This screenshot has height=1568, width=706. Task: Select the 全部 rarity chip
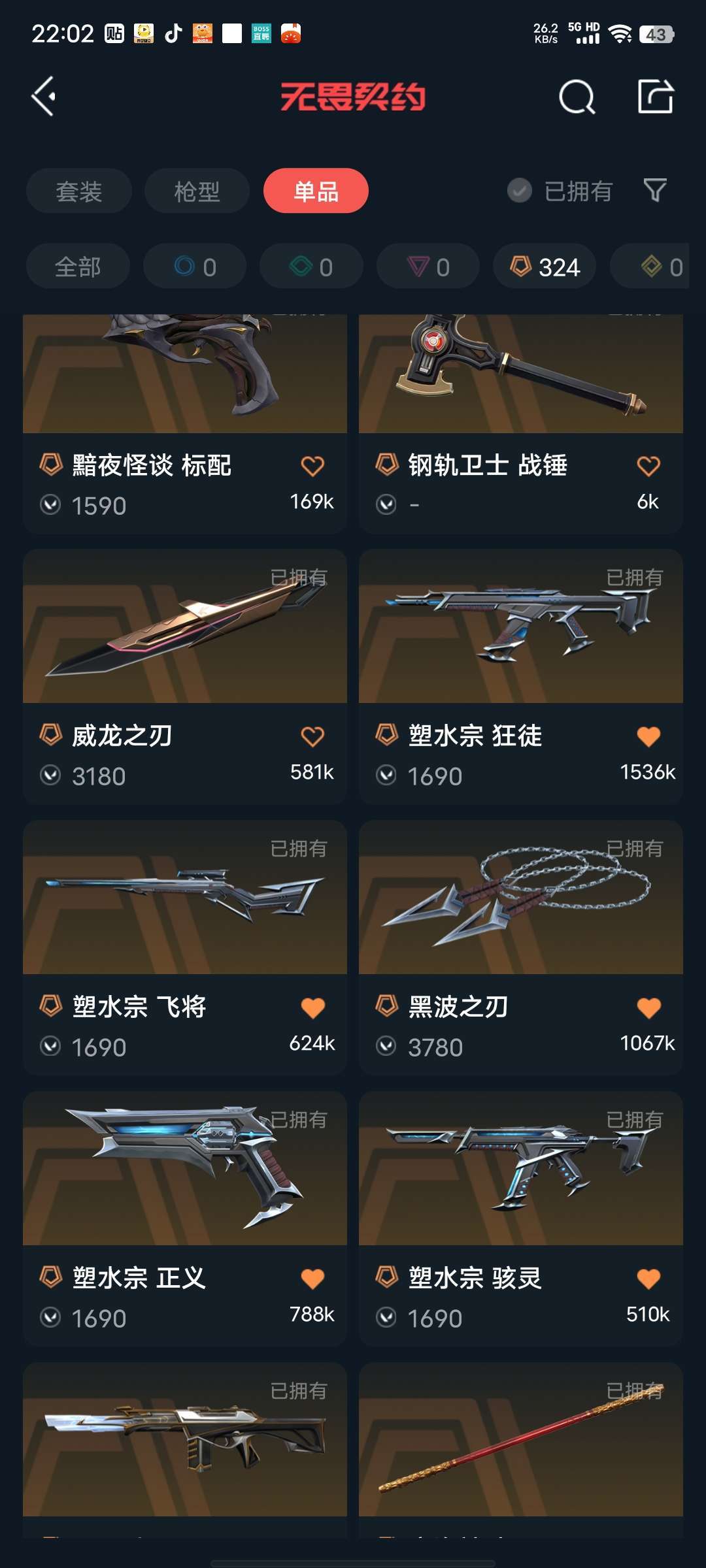click(x=78, y=267)
